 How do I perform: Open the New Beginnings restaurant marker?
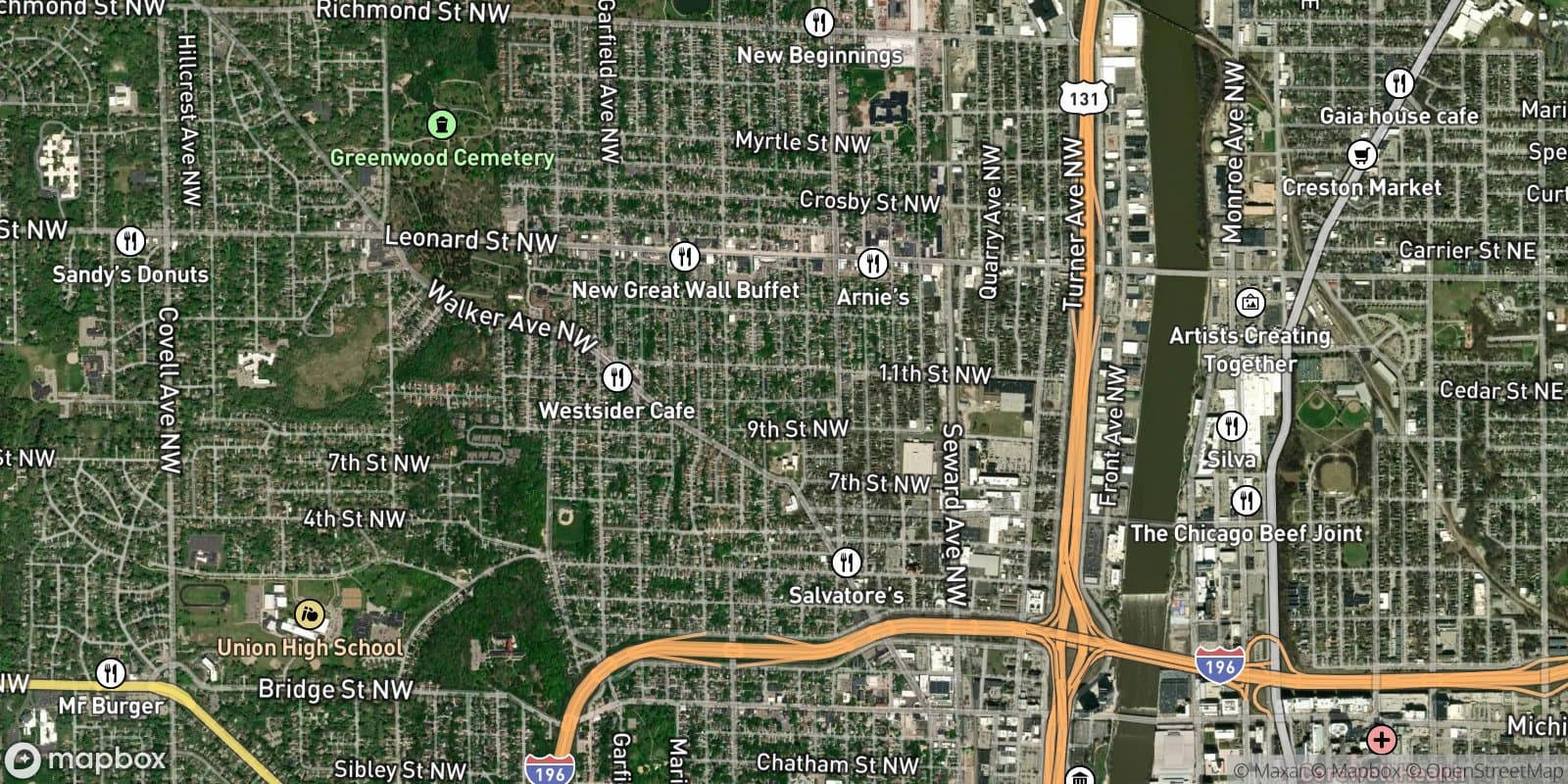819,23
